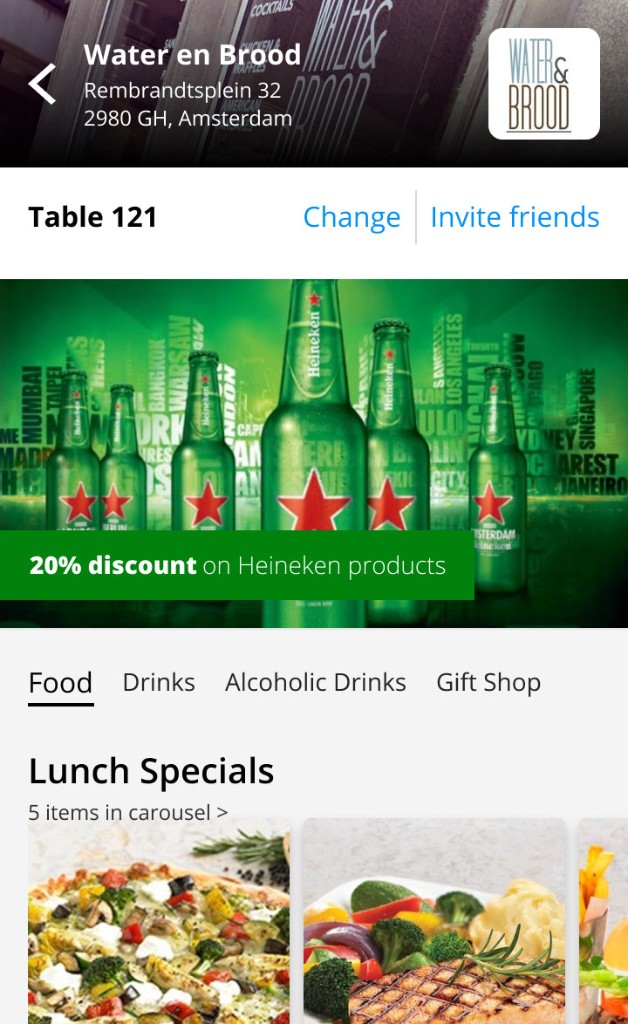View all 5 items in carousel

tap(128, 813)
